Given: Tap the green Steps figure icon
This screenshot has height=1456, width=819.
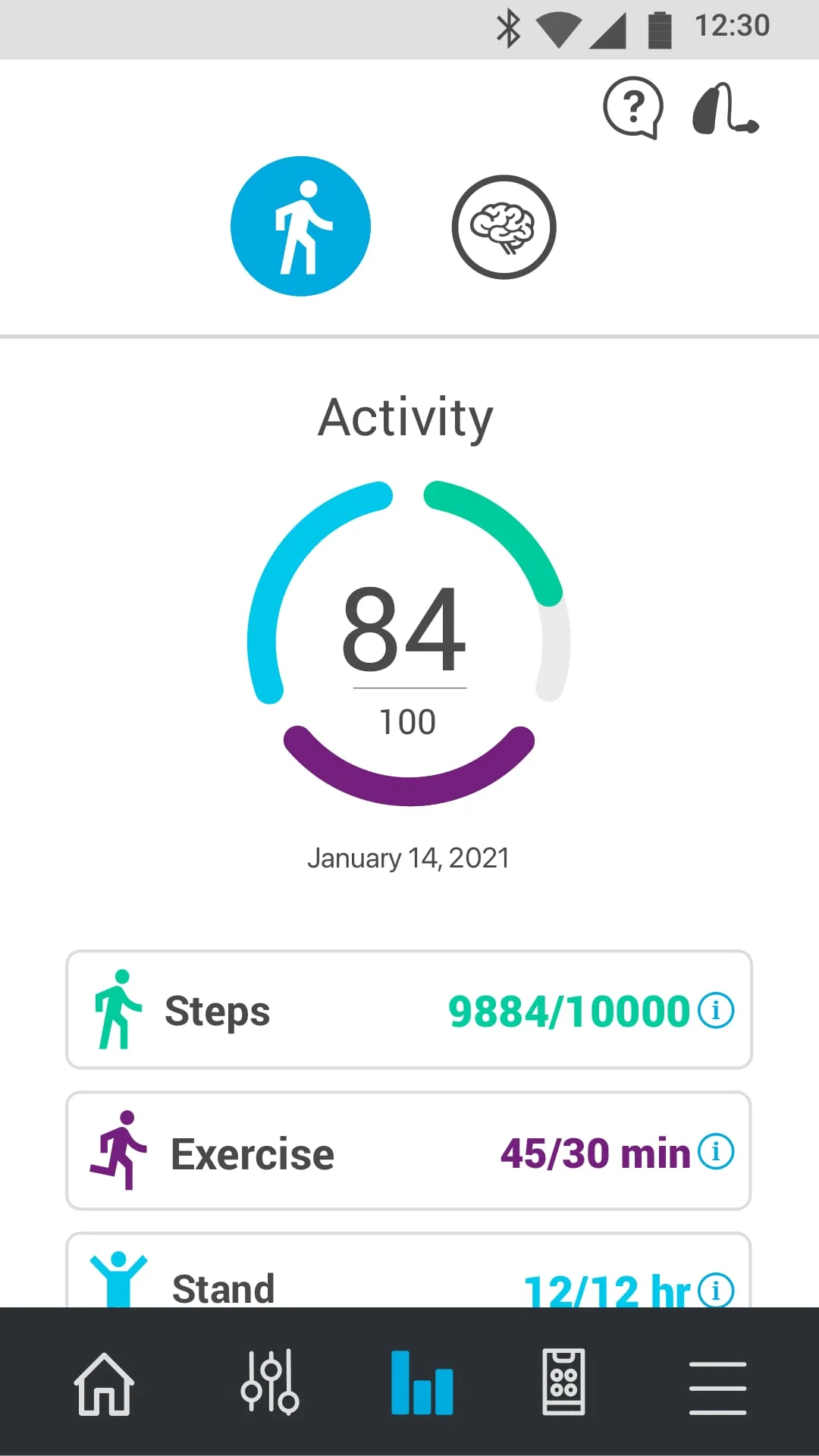Looking at the screenshot, I should click(x=119, y=1009).
